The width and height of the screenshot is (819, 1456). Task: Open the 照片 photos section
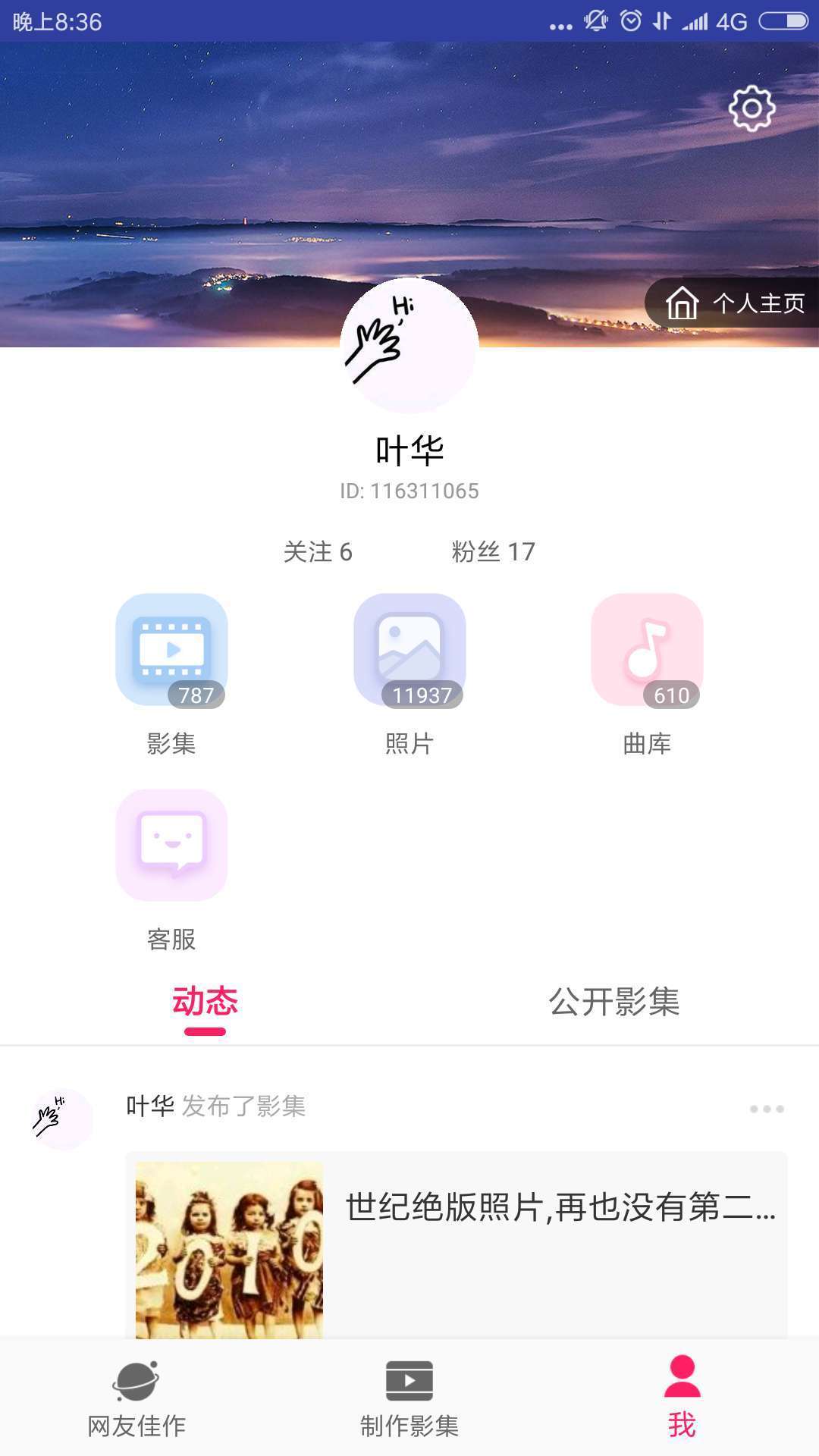(x=409, y=651)
